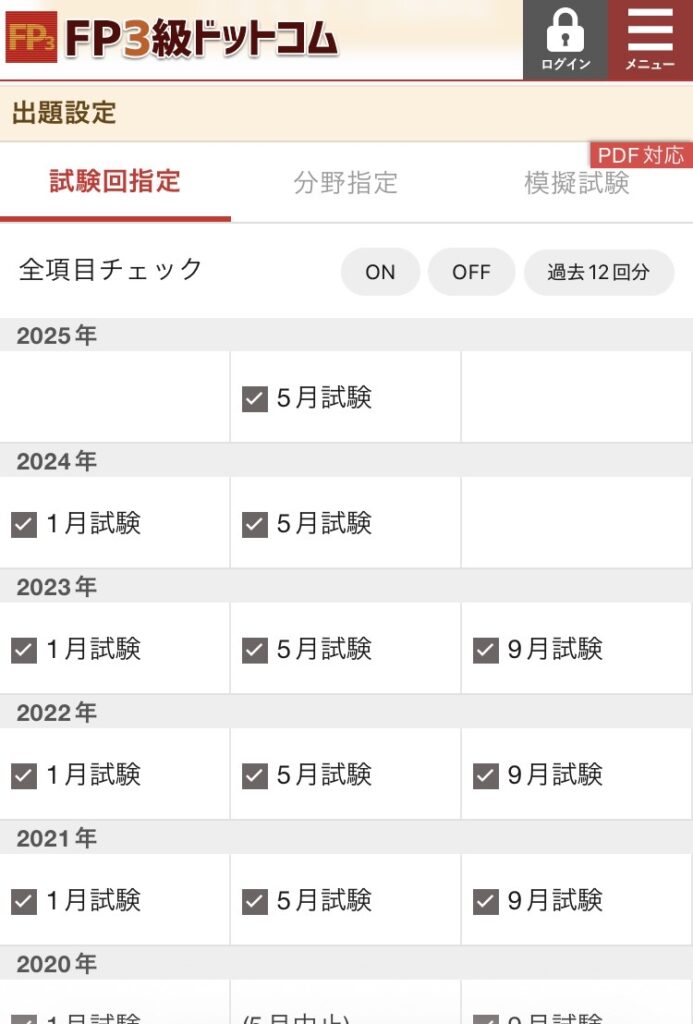Uncheck 2022年 1月試験
The image size is (693, 1024).
click(24, 776)
